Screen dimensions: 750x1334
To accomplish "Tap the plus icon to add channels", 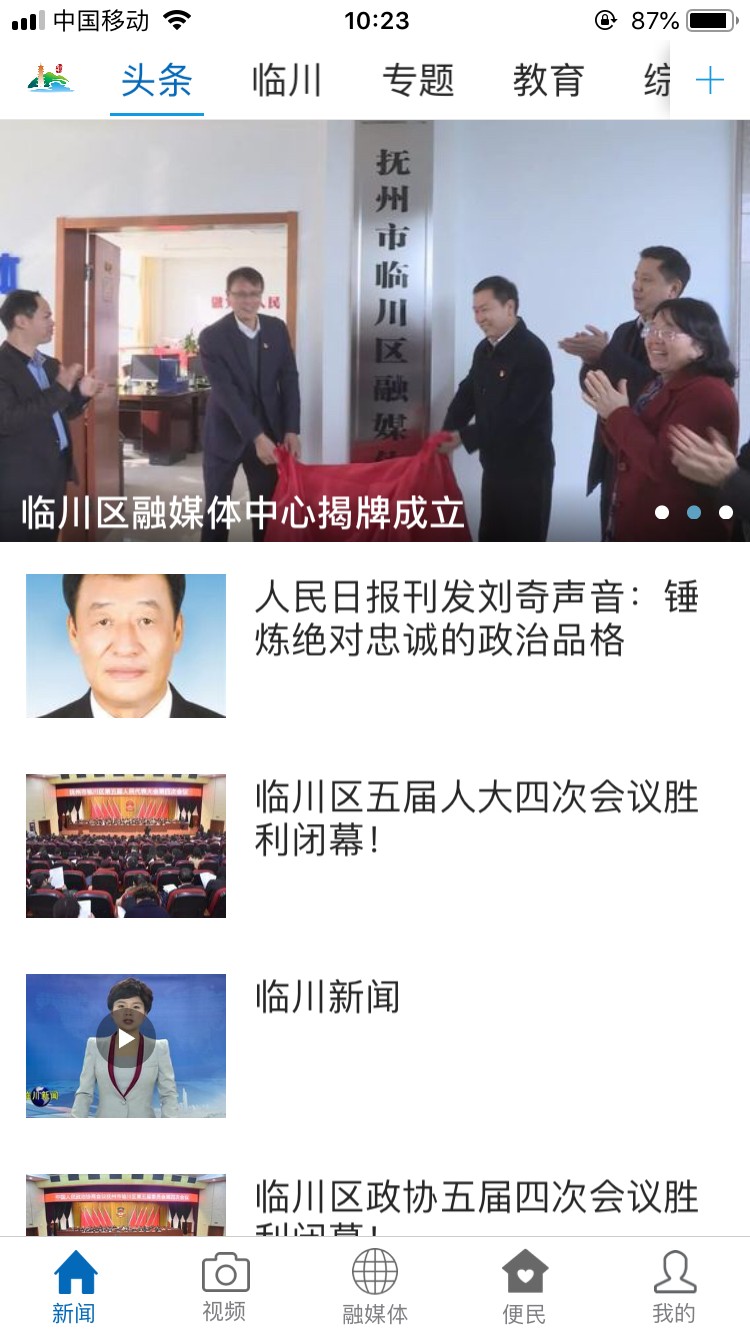I will click(x=709, y=81).
